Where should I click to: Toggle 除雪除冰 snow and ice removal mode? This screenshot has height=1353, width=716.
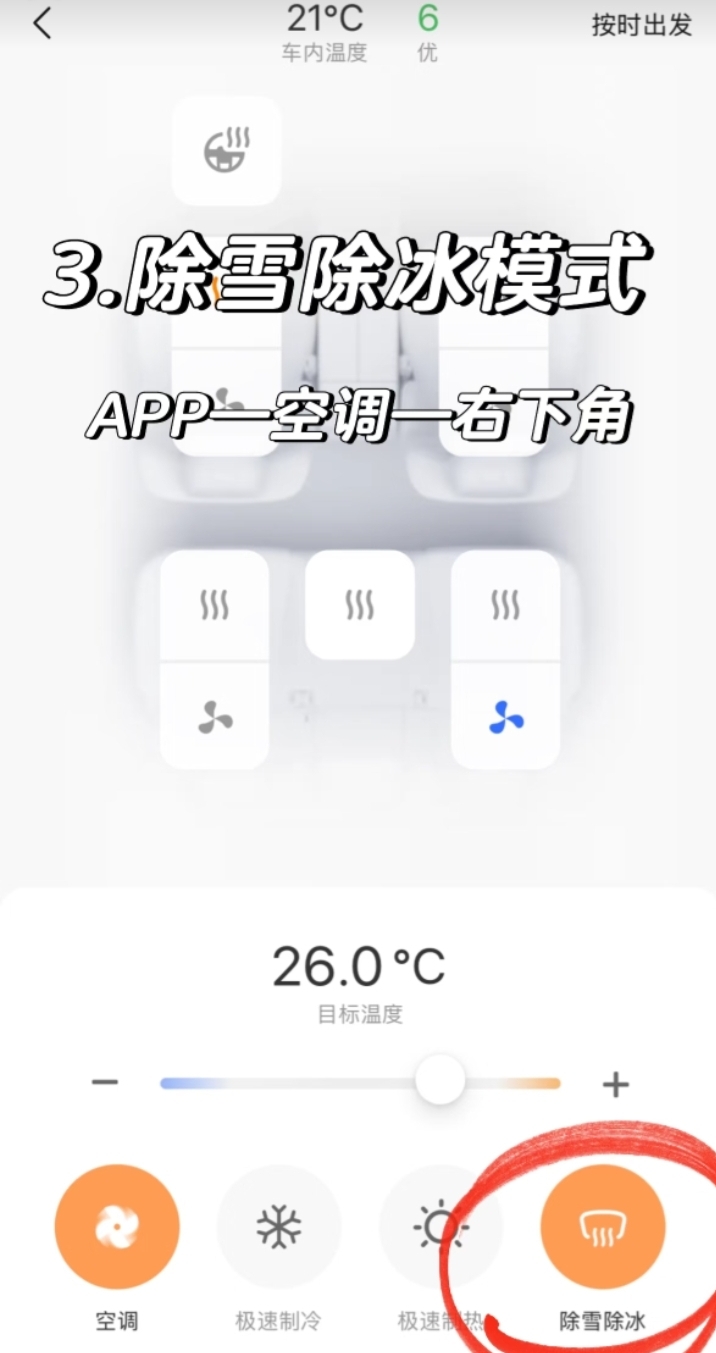pyautogui.click(x=603, y=1227)
